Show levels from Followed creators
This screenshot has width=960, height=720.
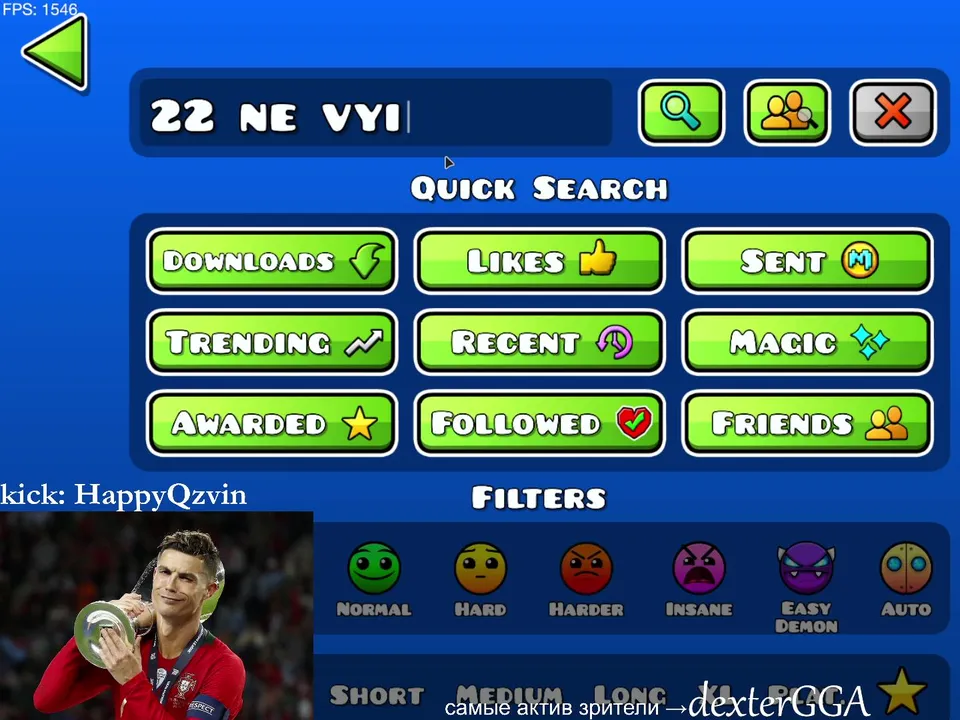click(x=540, y=423)
